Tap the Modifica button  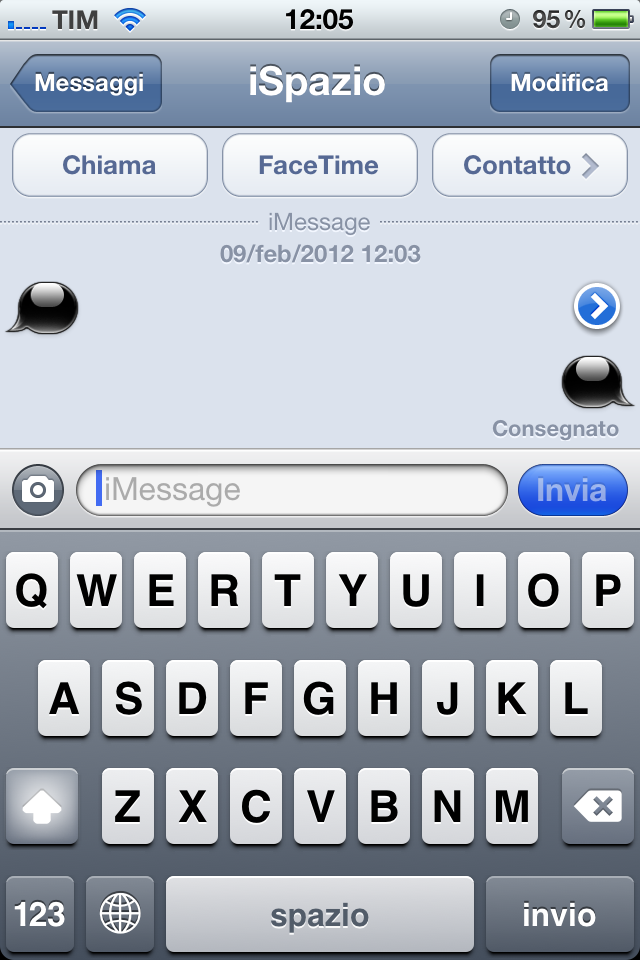(559, 83)
